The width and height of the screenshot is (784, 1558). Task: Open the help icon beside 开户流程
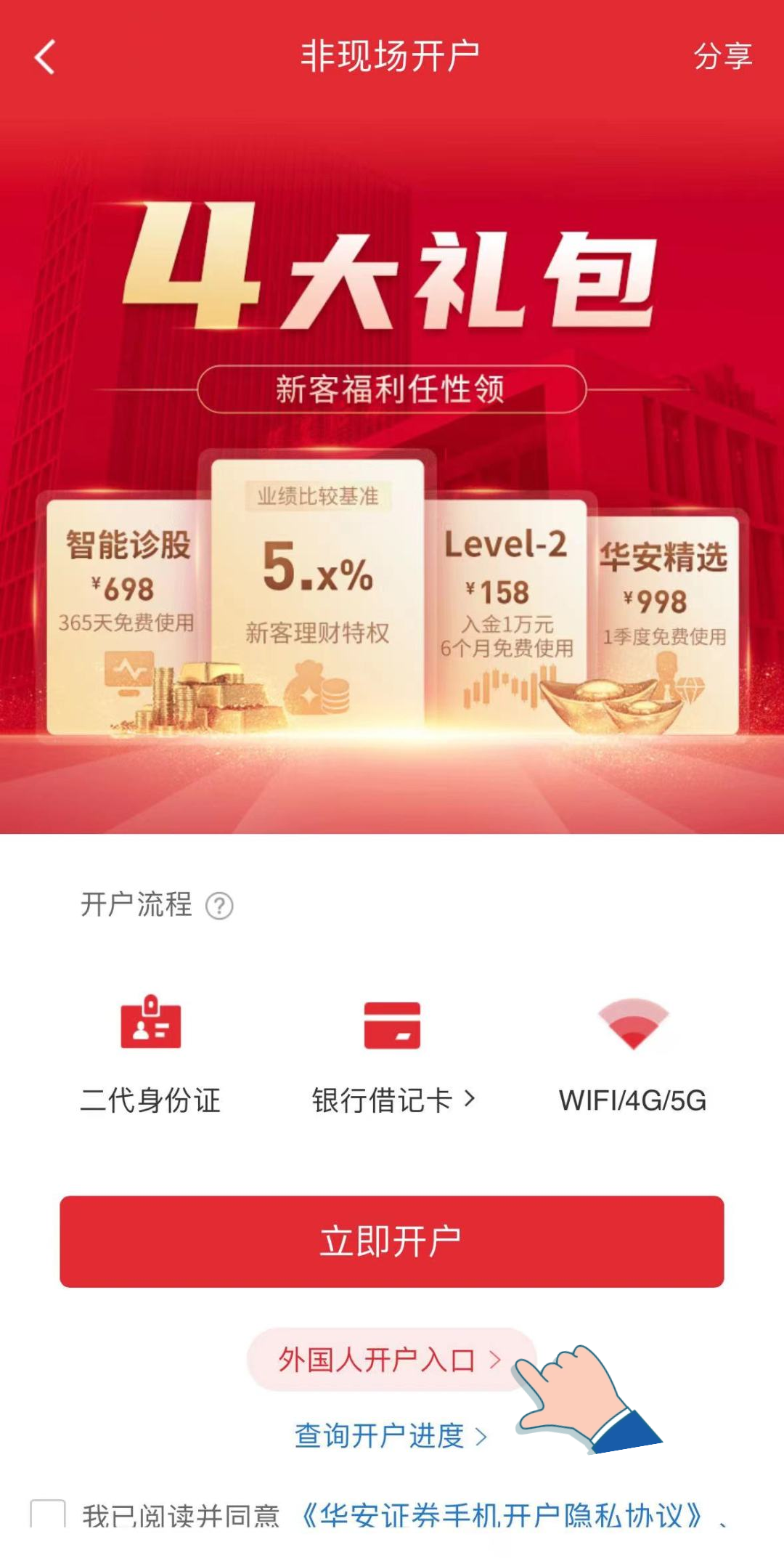[x=219, y=906]
